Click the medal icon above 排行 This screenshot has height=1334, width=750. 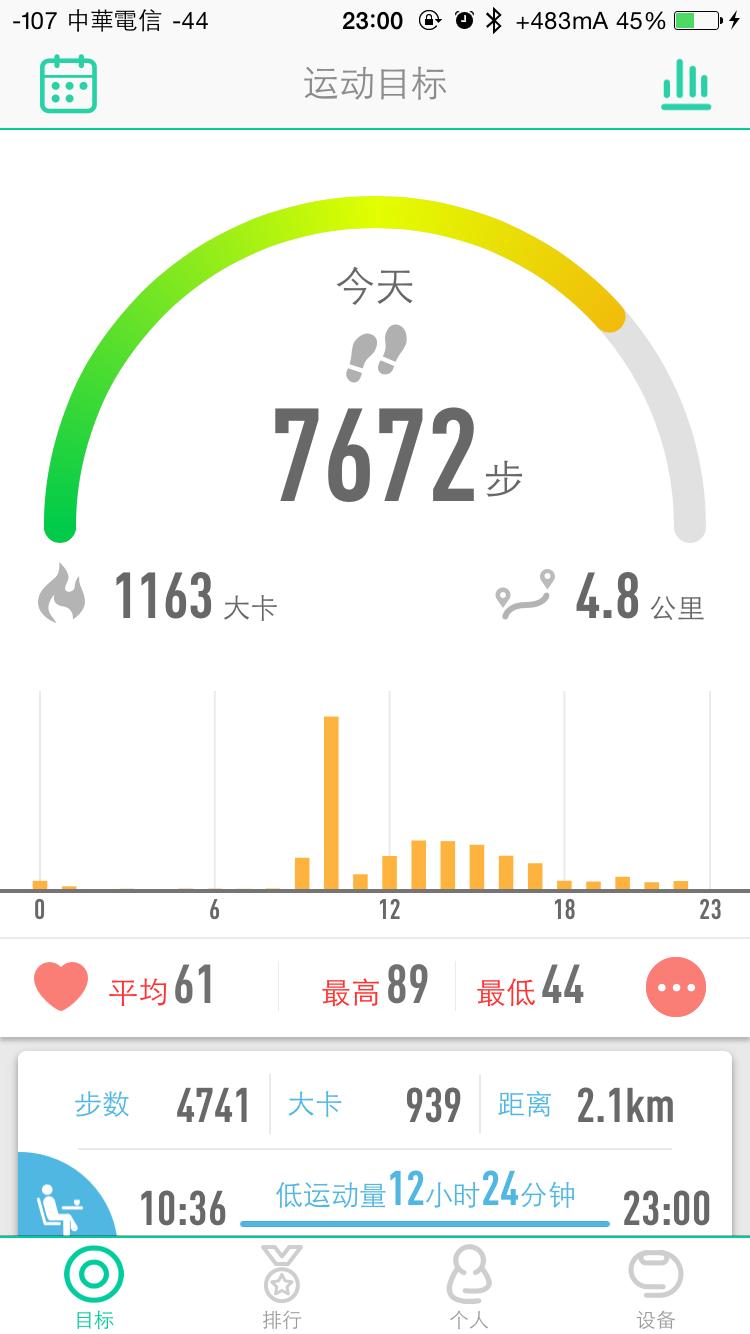(283, 1274)
